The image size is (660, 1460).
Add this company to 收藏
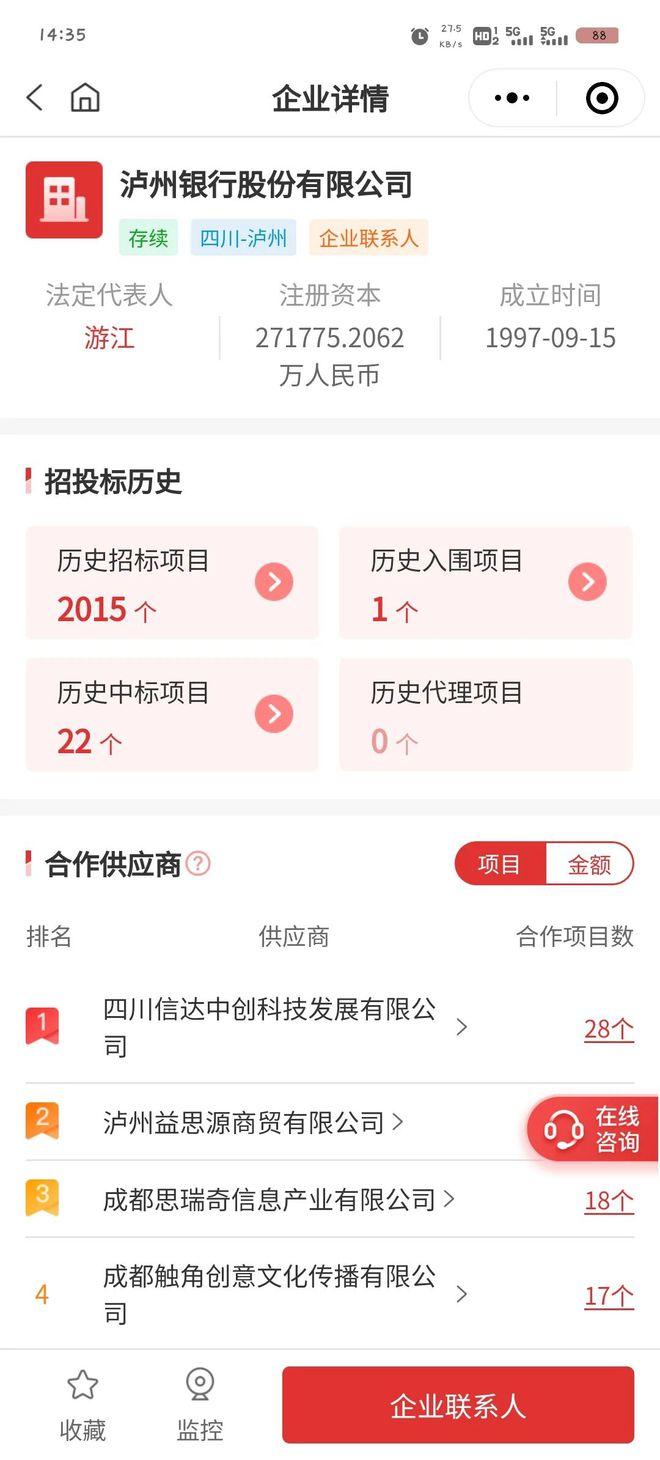point(82,1405)
